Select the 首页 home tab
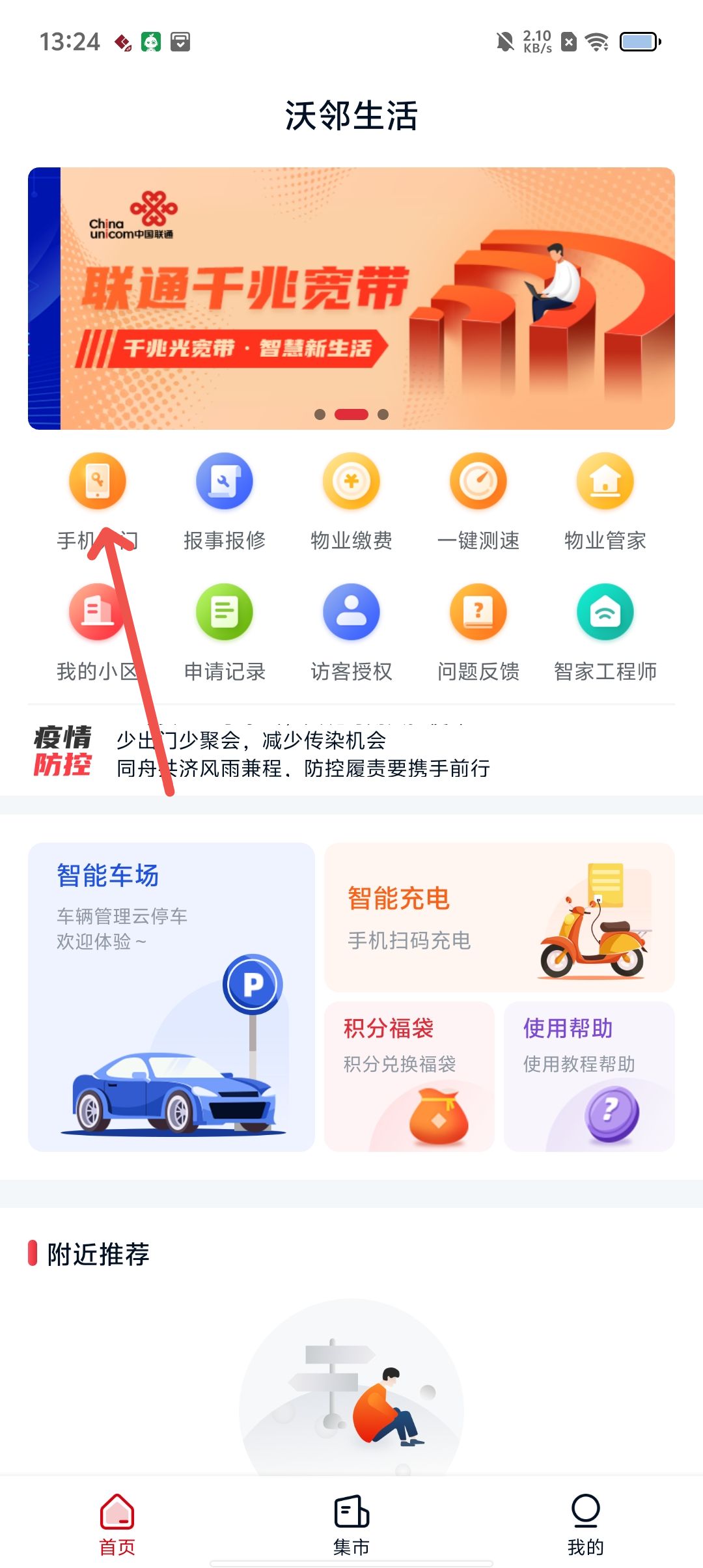The height and width of the screenshot is (1568, 703). click(117, 1524)
